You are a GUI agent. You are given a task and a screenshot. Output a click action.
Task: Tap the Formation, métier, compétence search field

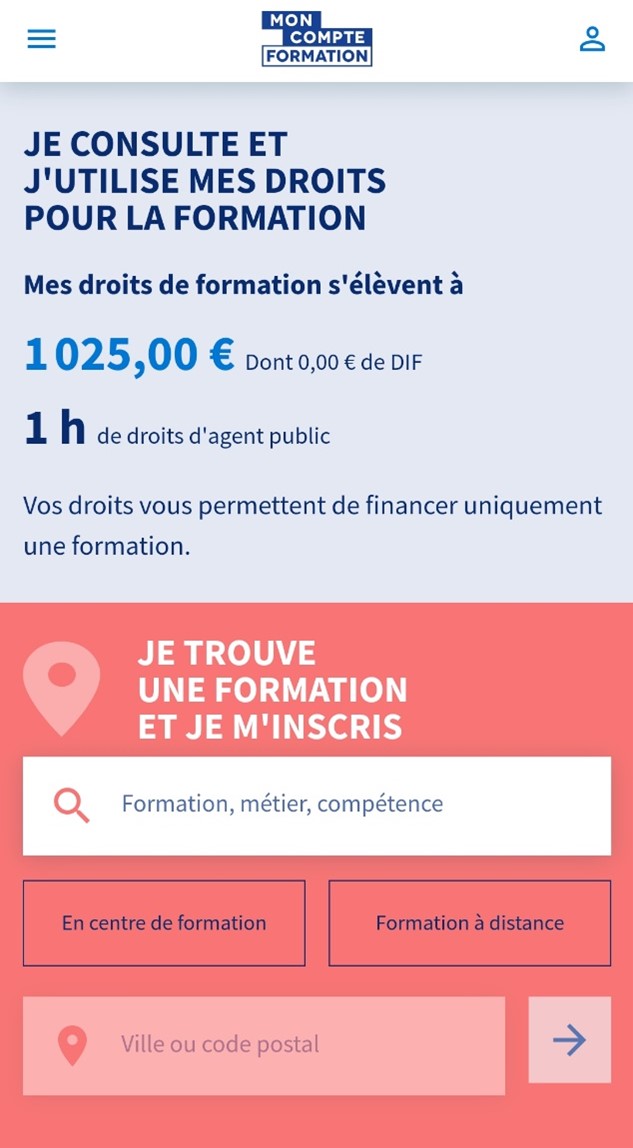[316, 805]
